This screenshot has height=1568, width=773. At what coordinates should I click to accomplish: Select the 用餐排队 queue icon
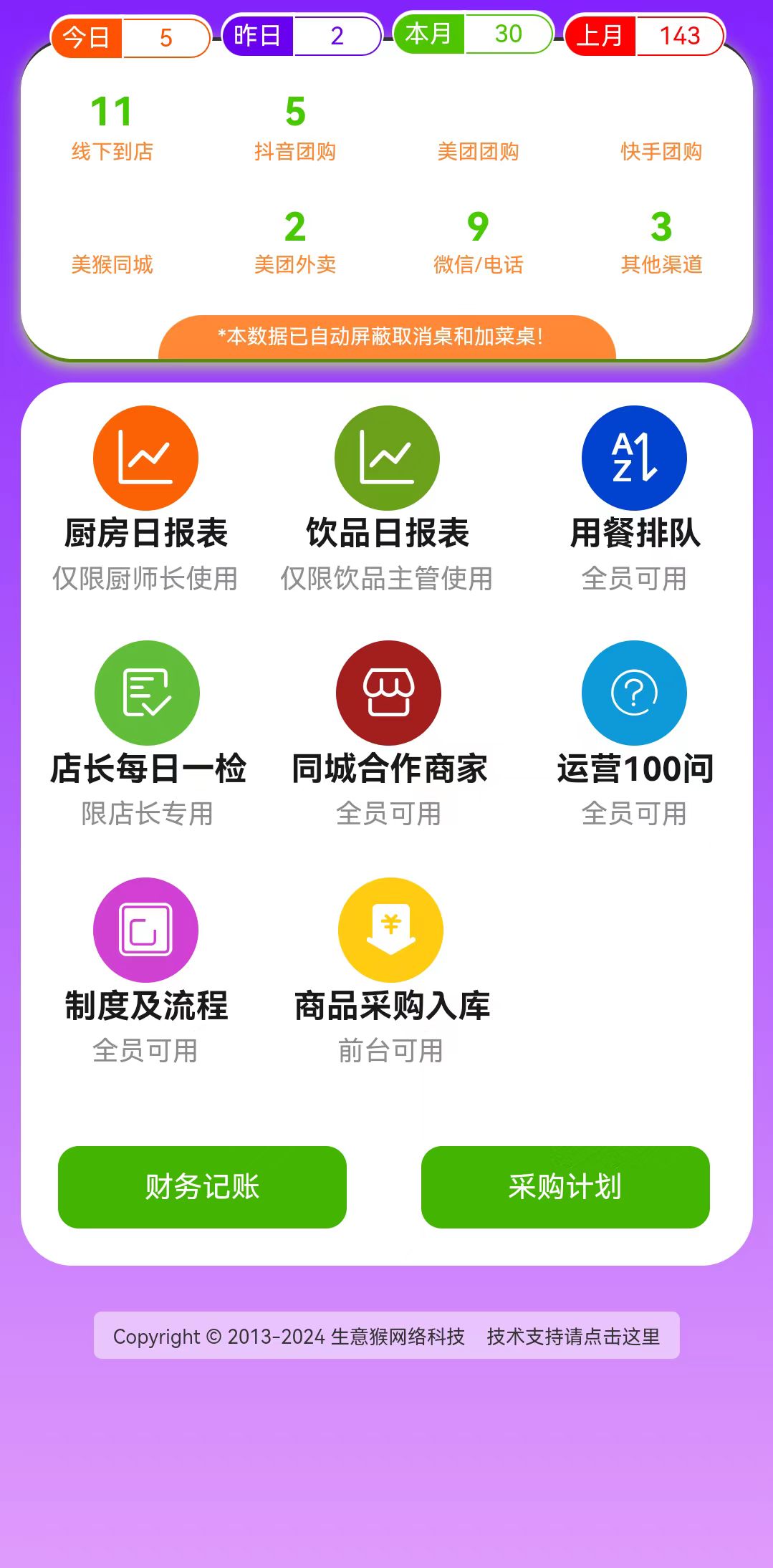pos(633,456)
